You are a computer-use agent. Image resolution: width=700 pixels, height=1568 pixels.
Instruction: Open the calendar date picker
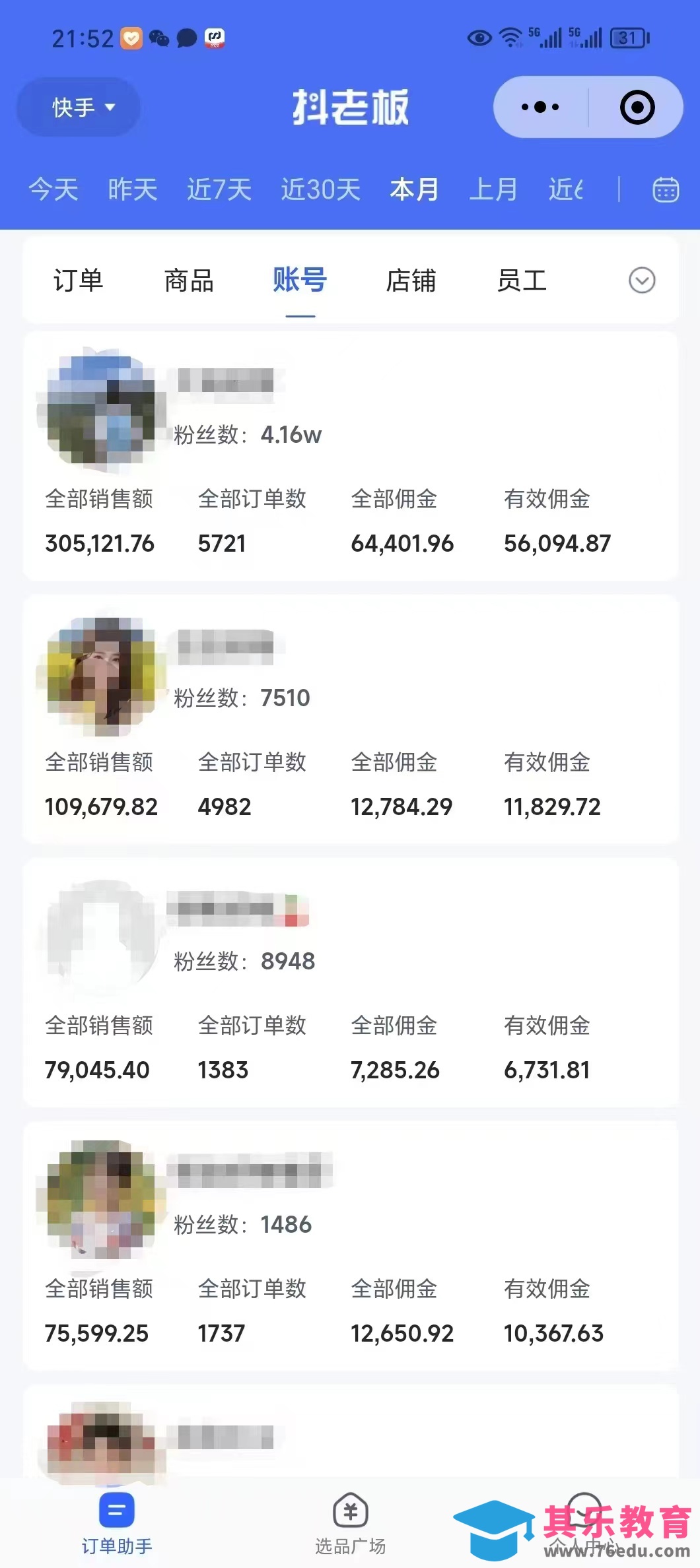[666, 190]
